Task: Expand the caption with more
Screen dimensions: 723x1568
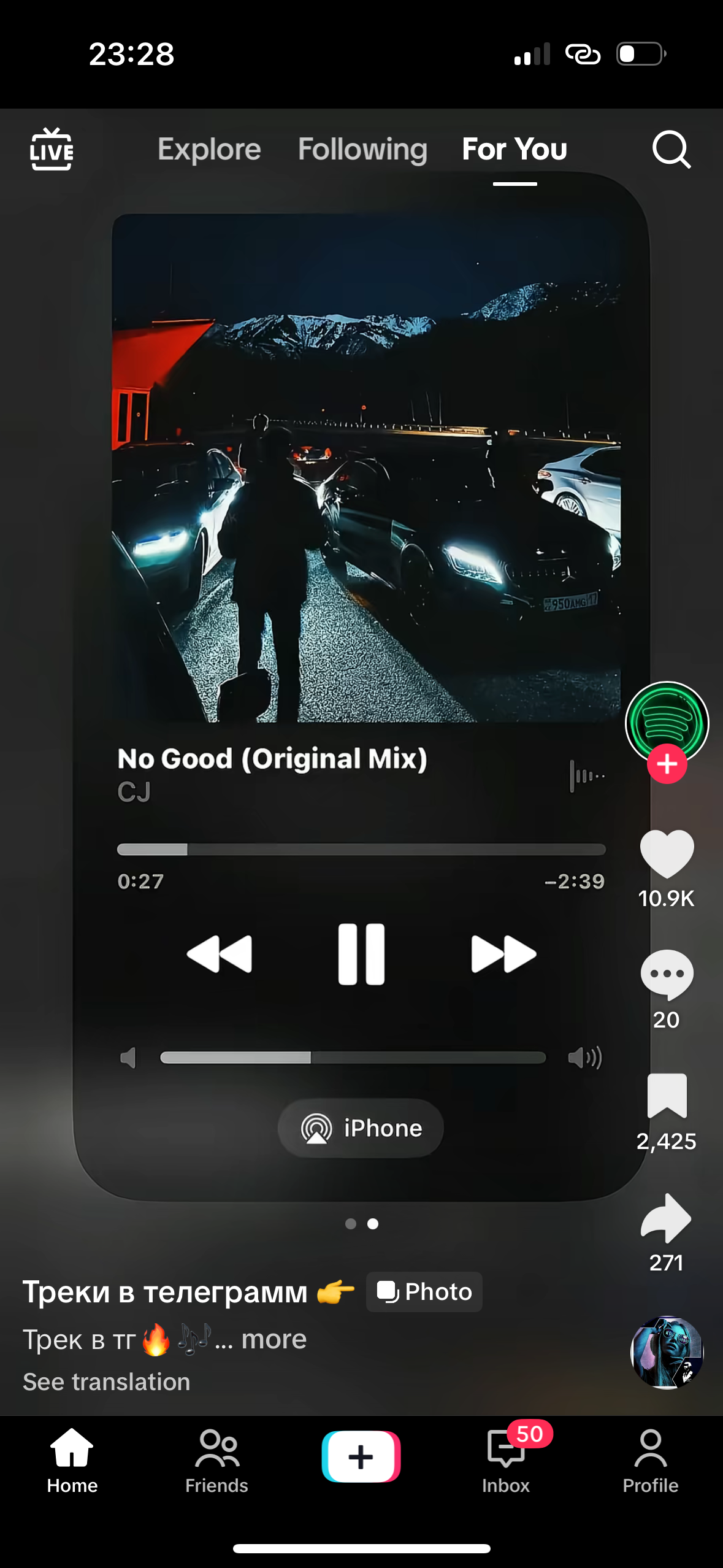Action: 274,1339
